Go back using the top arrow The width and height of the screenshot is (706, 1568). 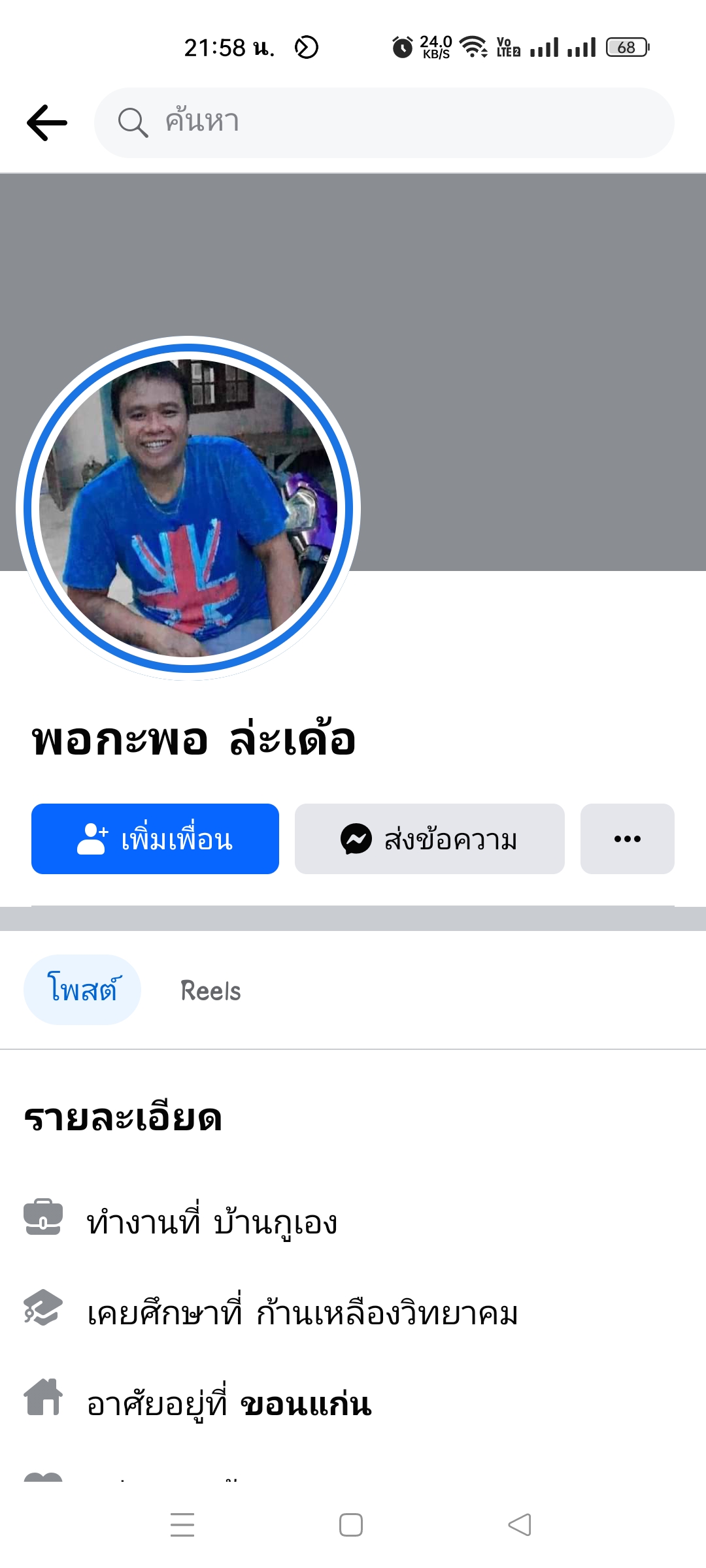(47, 123)
